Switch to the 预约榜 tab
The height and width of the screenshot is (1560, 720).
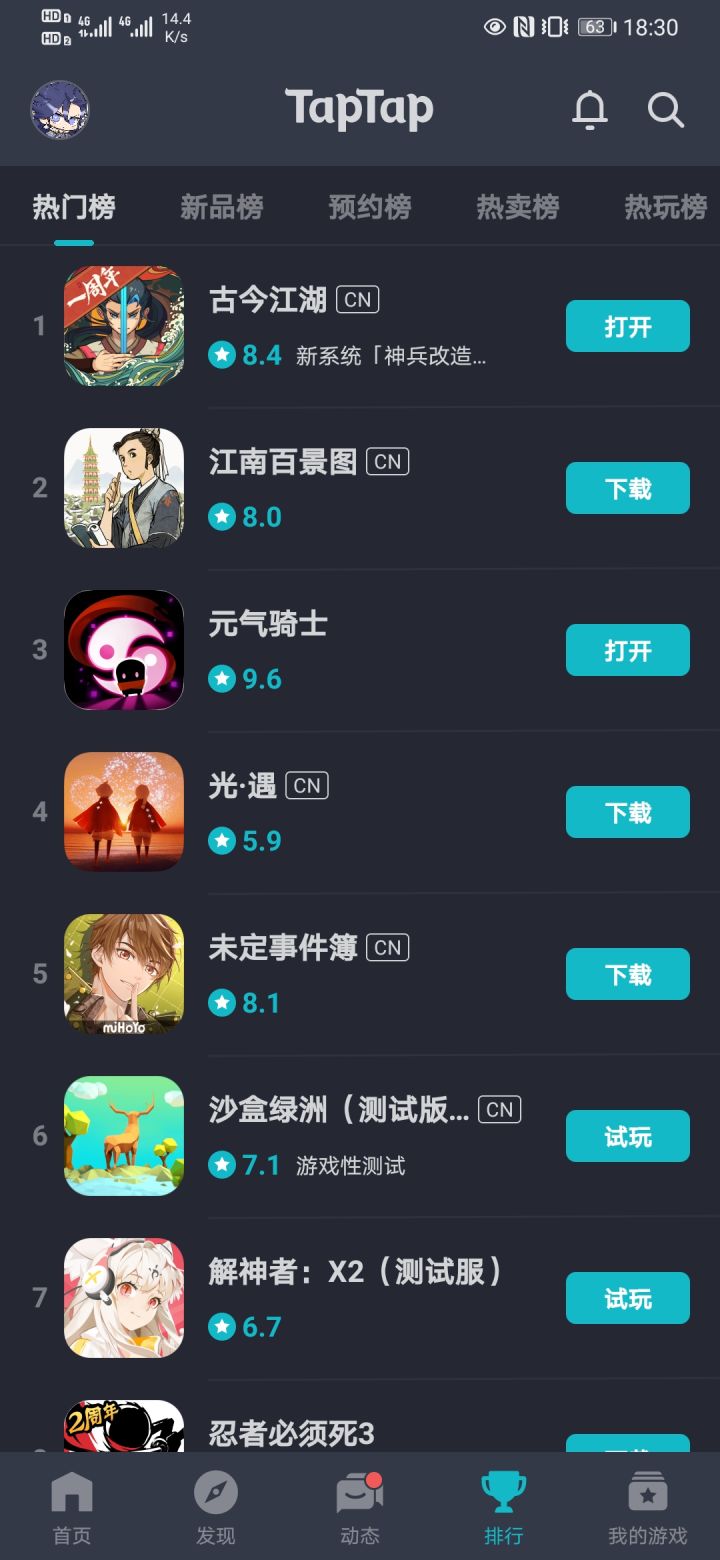(369, 207)
